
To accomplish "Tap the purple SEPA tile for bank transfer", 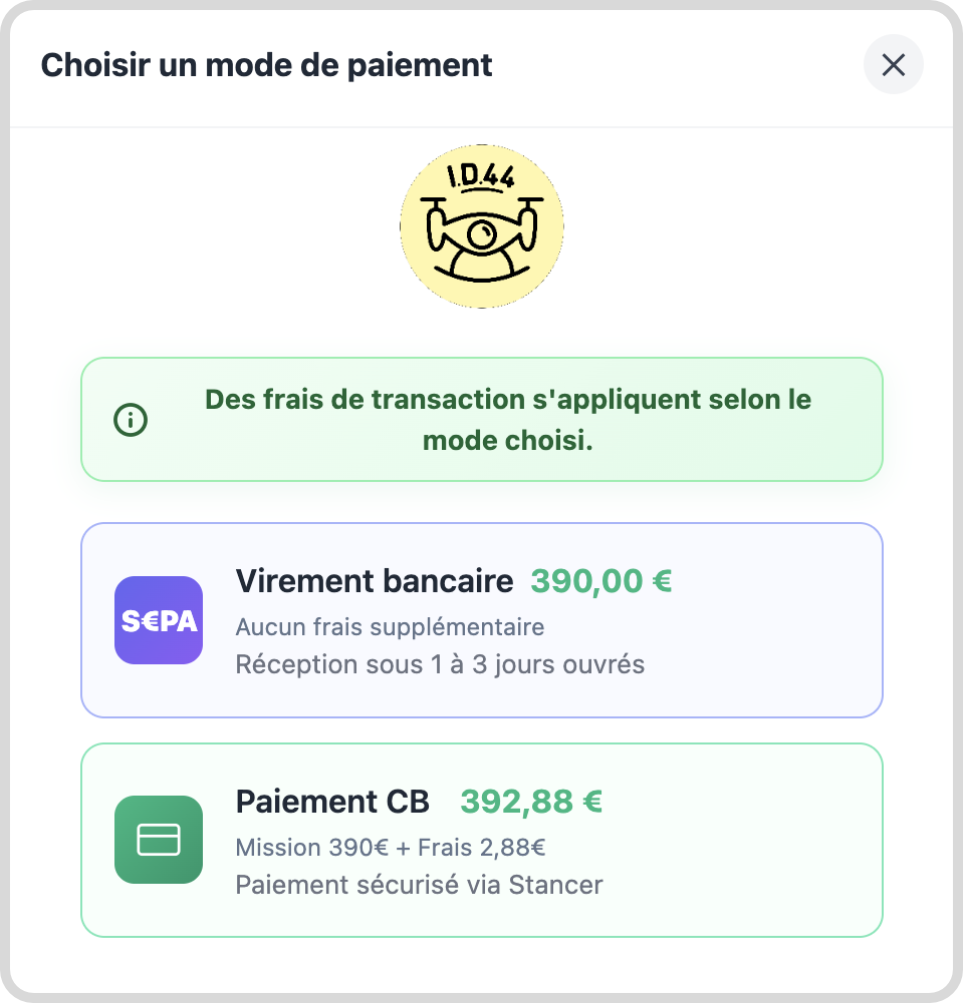I will (x=158, y=620).
